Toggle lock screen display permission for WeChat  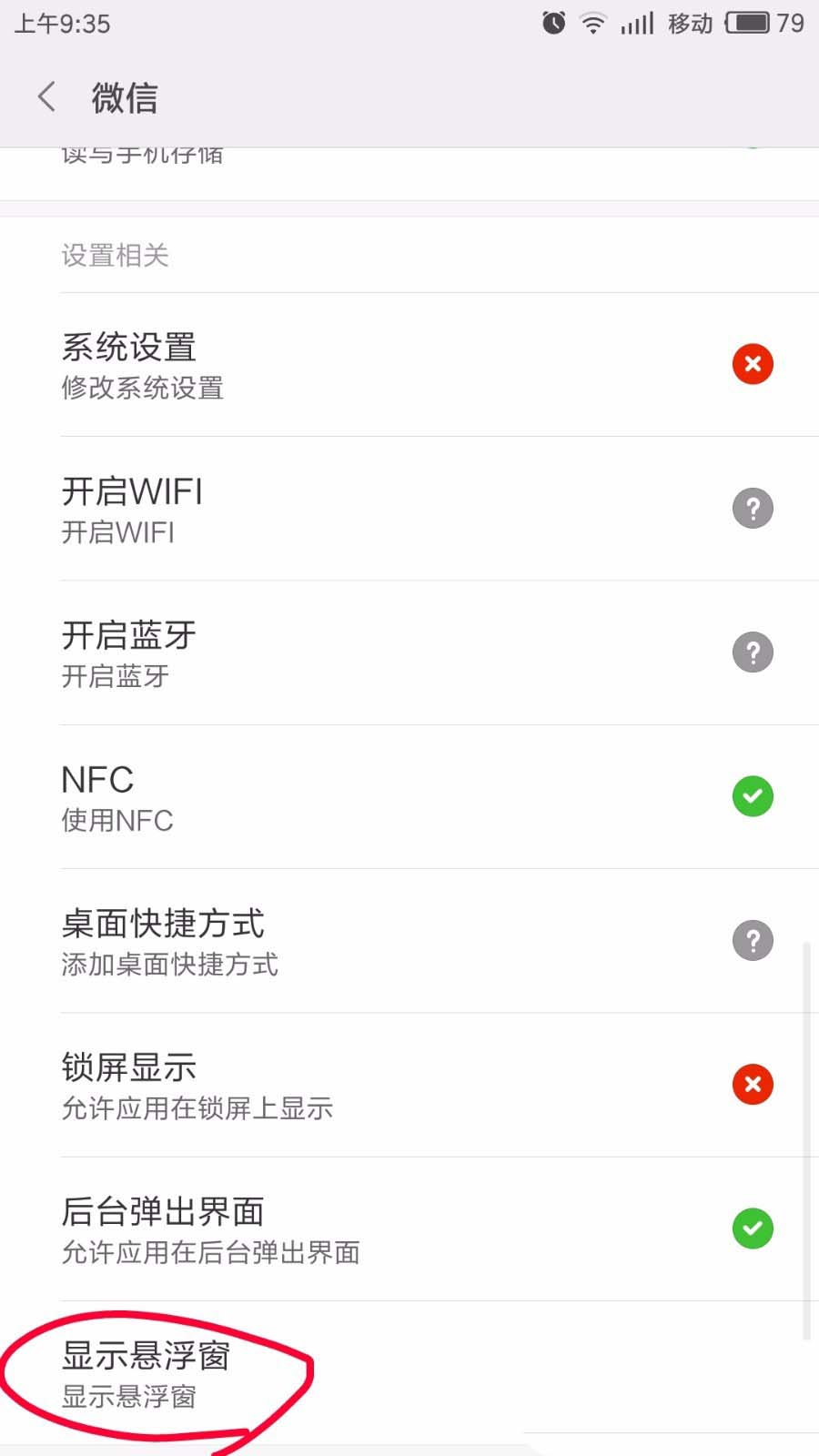[753, 1085]
